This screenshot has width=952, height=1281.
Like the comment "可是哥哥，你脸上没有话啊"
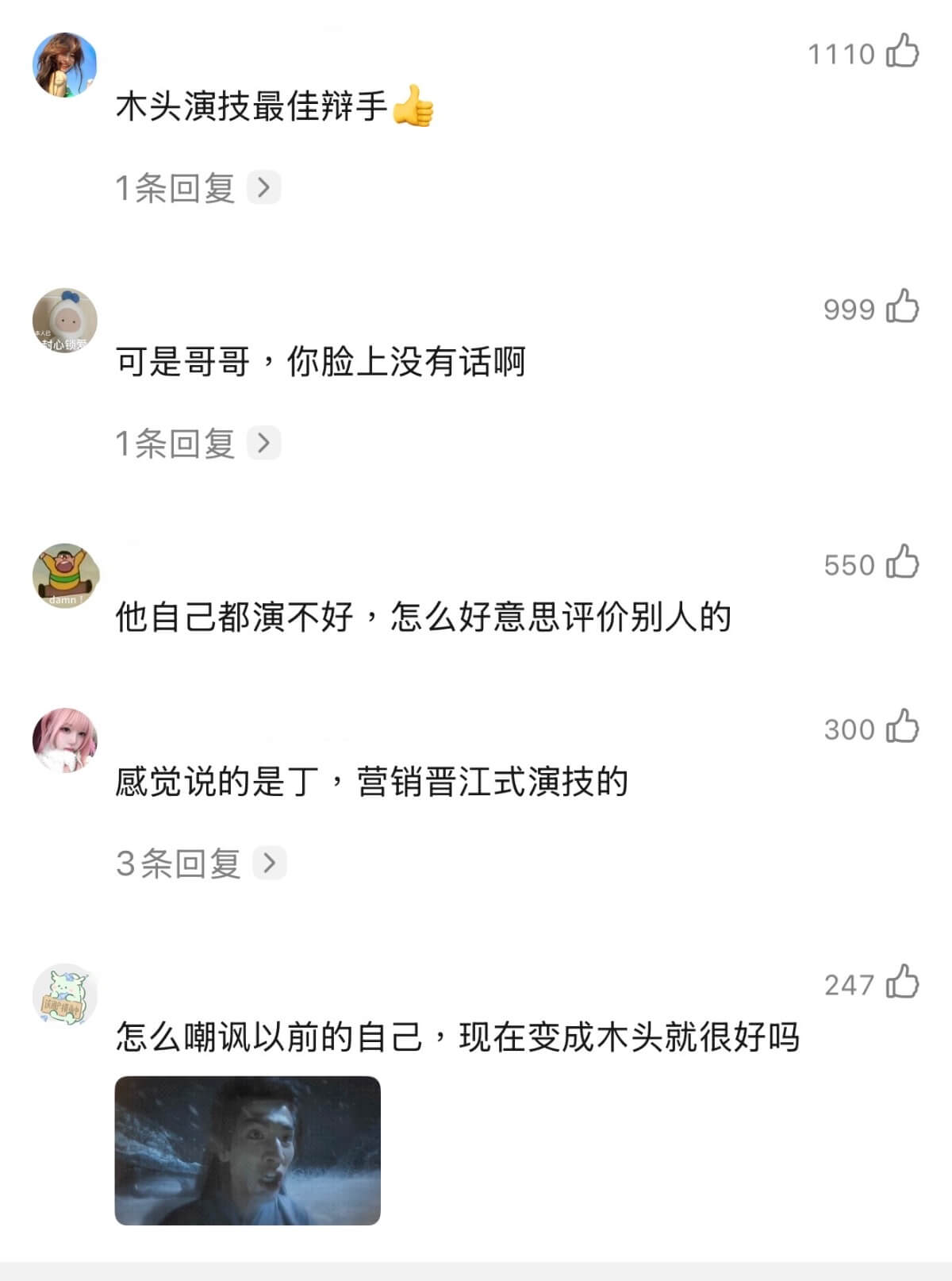[902, 307]
